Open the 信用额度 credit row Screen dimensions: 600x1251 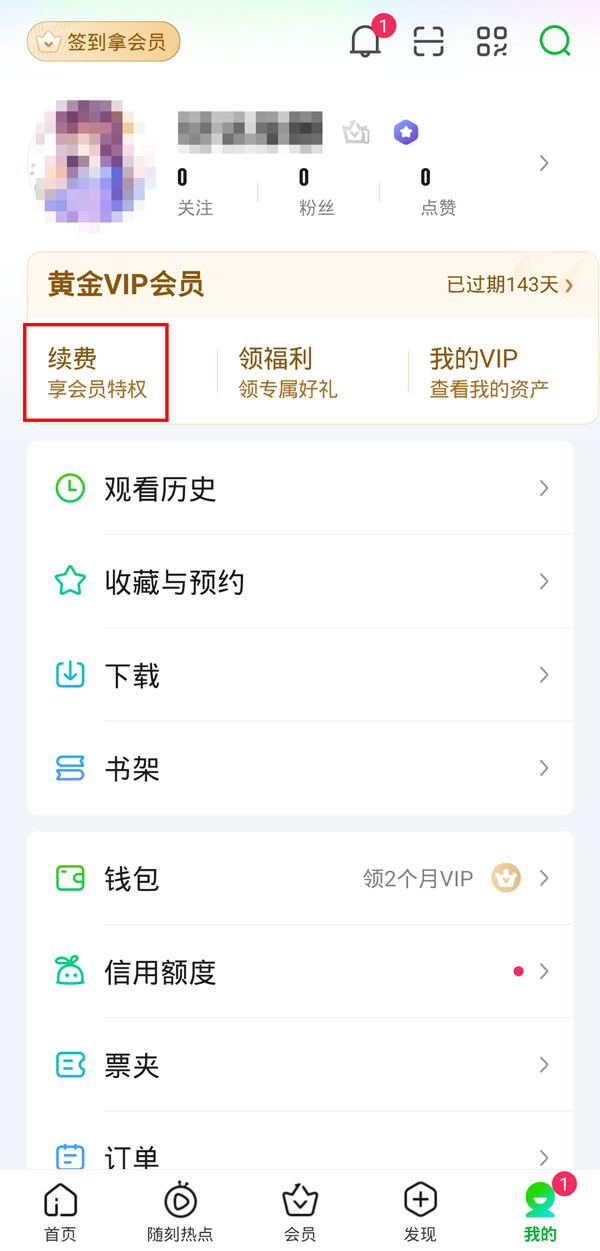pyautogui.click(x=300, y=971)
